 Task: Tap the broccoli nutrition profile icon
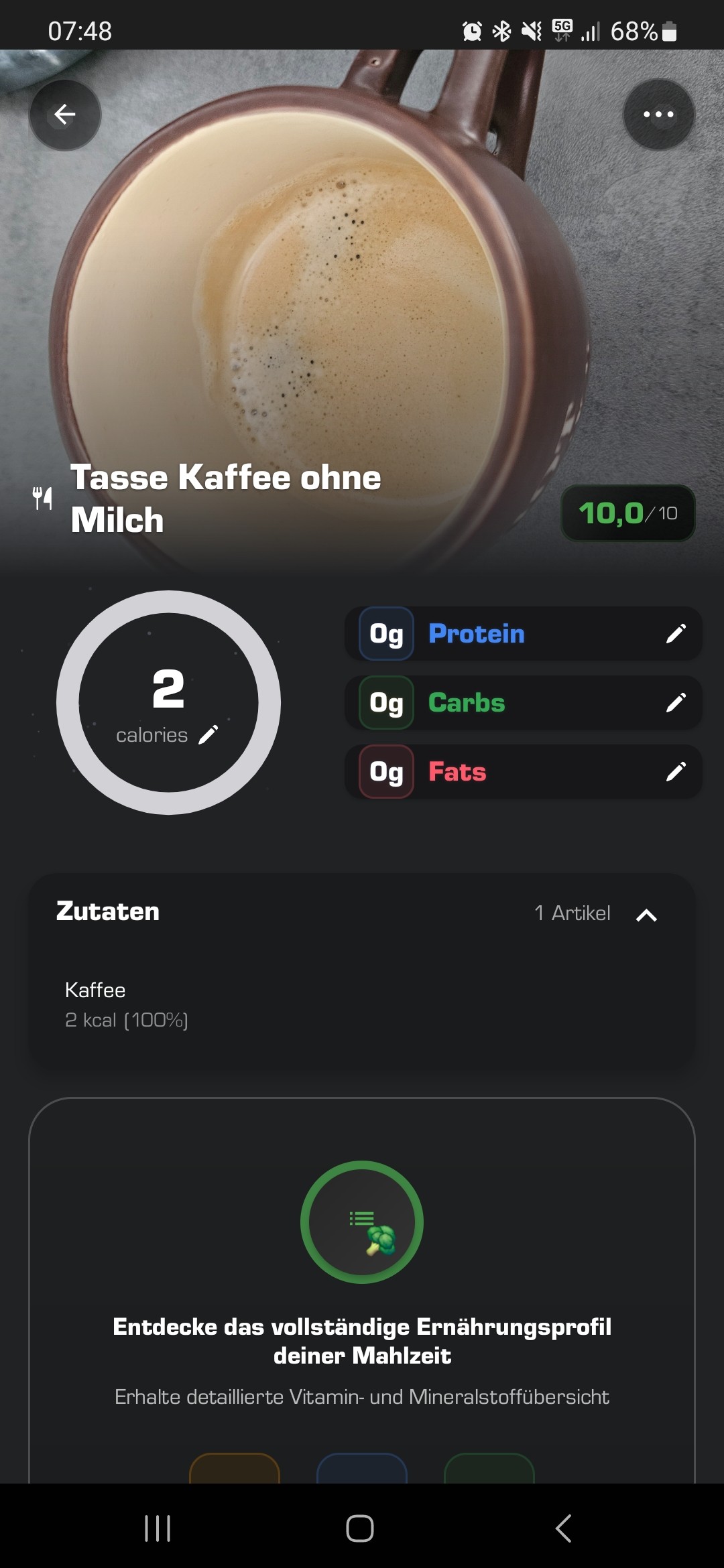[362, 1223]
